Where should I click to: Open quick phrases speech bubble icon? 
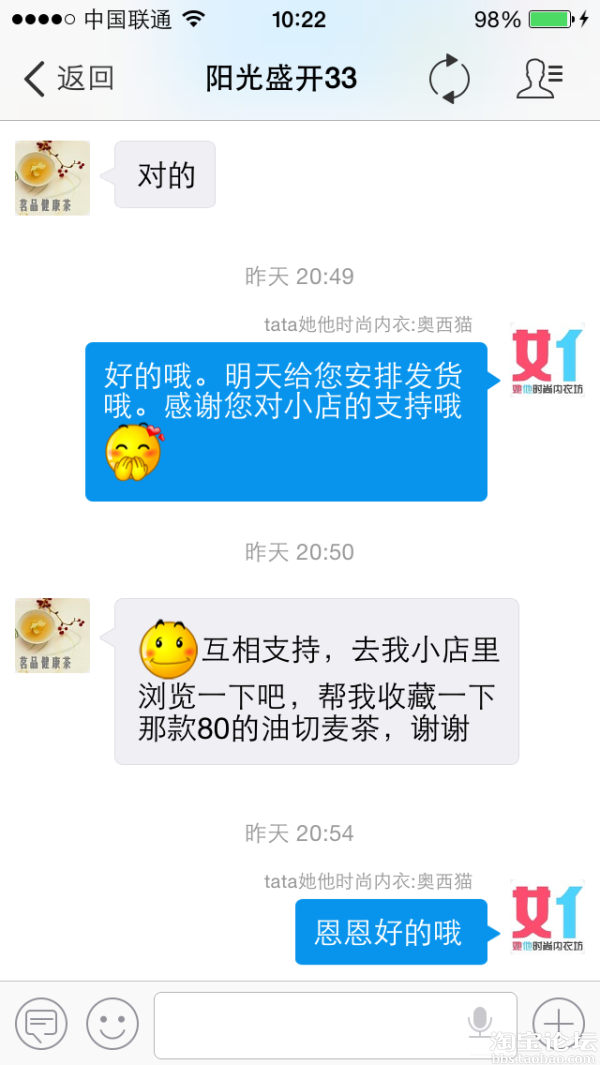tap(41, 1023)
